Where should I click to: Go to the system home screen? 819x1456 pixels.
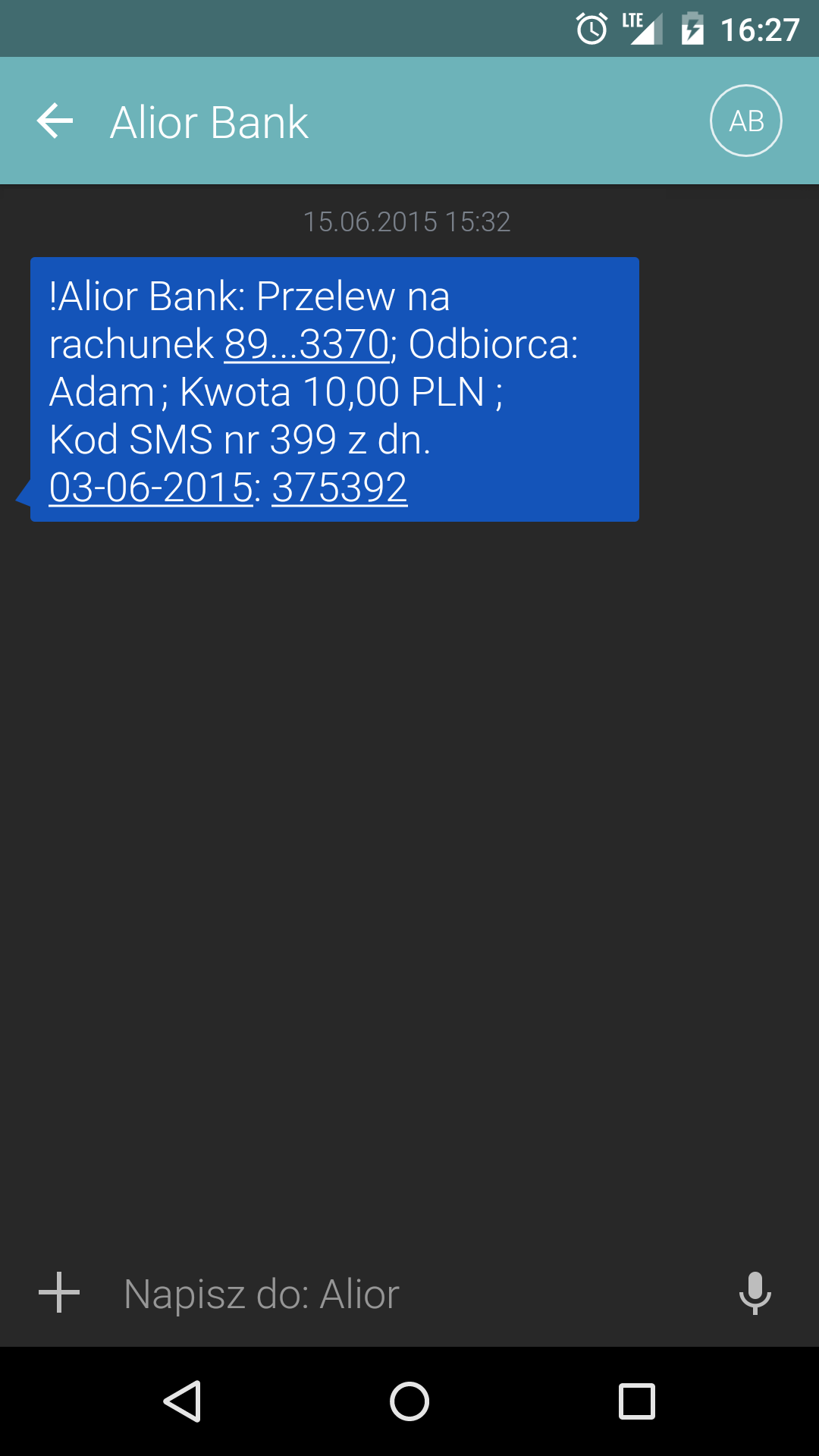click(x=409, y=1401)
